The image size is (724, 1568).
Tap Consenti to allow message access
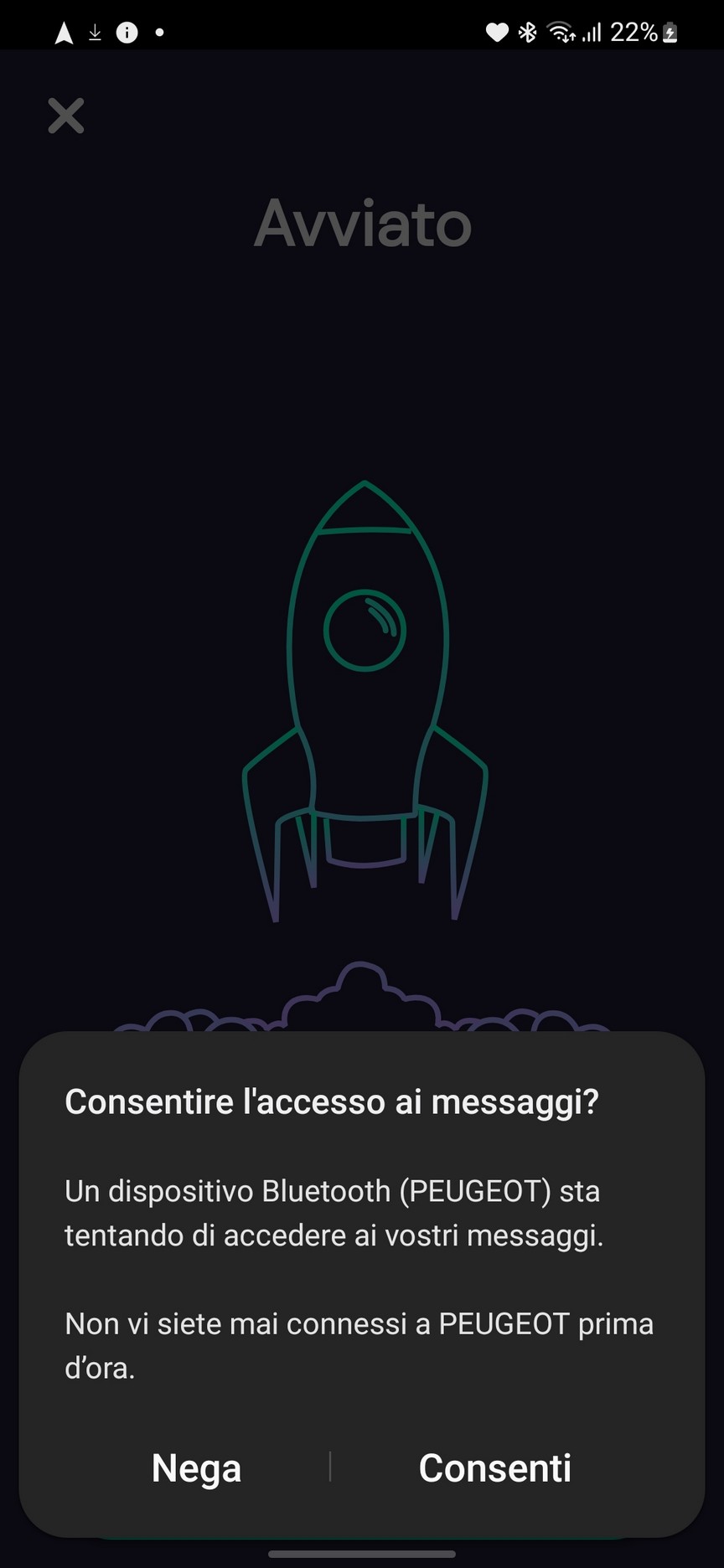pyautogui.click(x=495, y=1468)
